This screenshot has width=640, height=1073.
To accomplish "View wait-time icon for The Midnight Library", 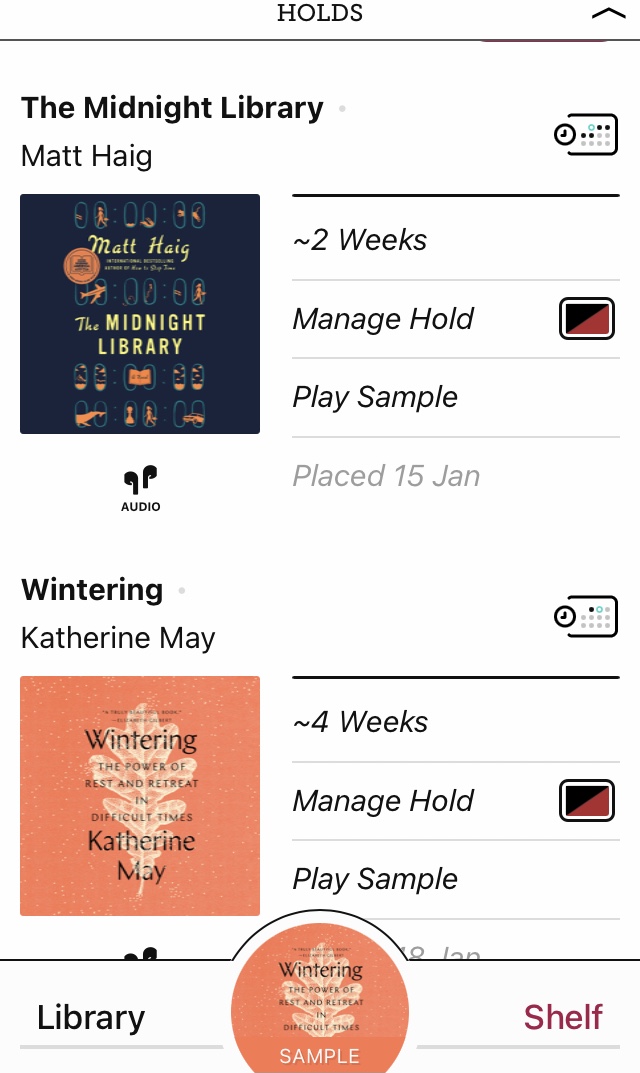I will point(585,135).
